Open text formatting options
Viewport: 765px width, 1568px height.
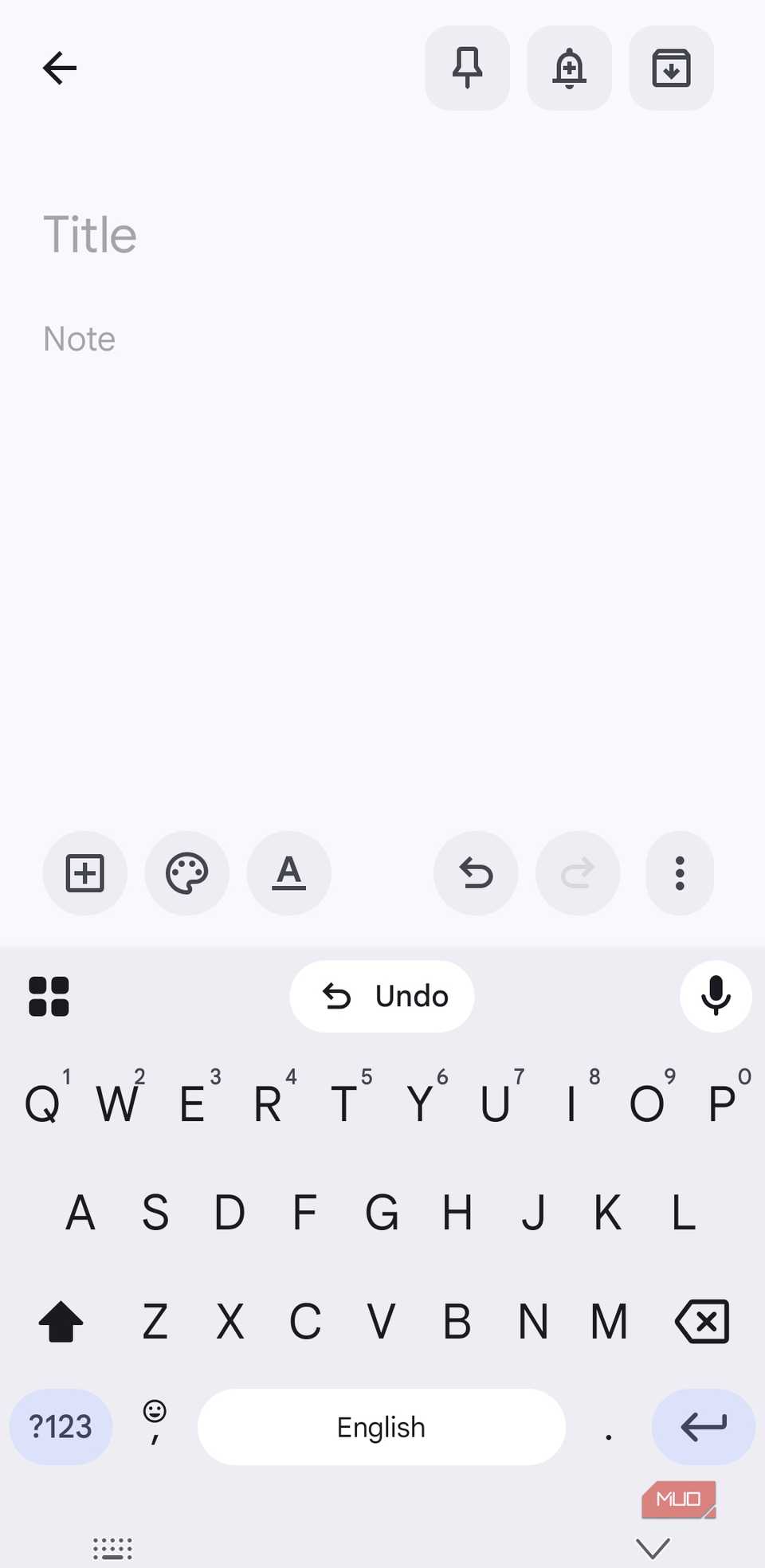tap(289, 873)
